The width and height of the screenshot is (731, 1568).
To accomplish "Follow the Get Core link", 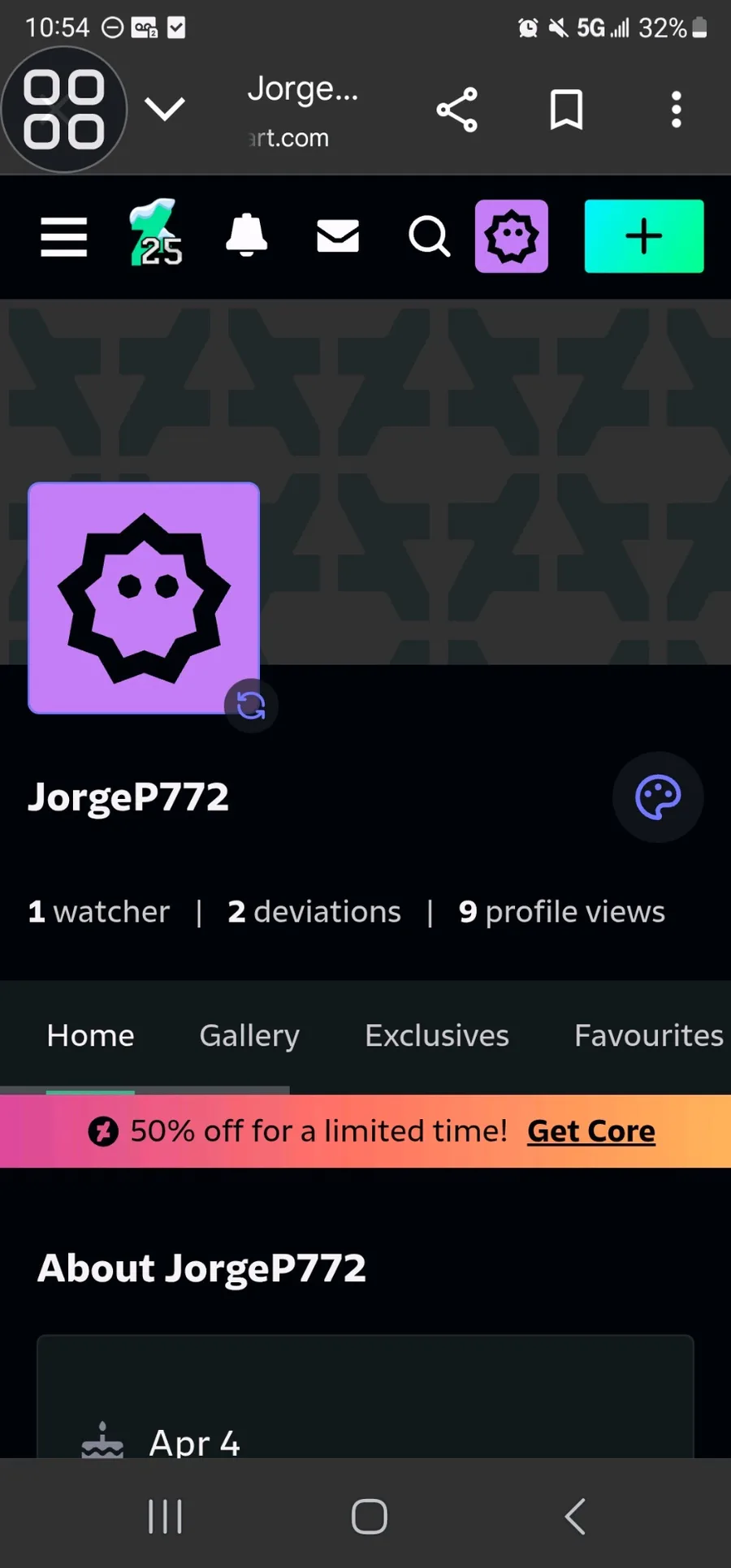I will (590, 1131).
